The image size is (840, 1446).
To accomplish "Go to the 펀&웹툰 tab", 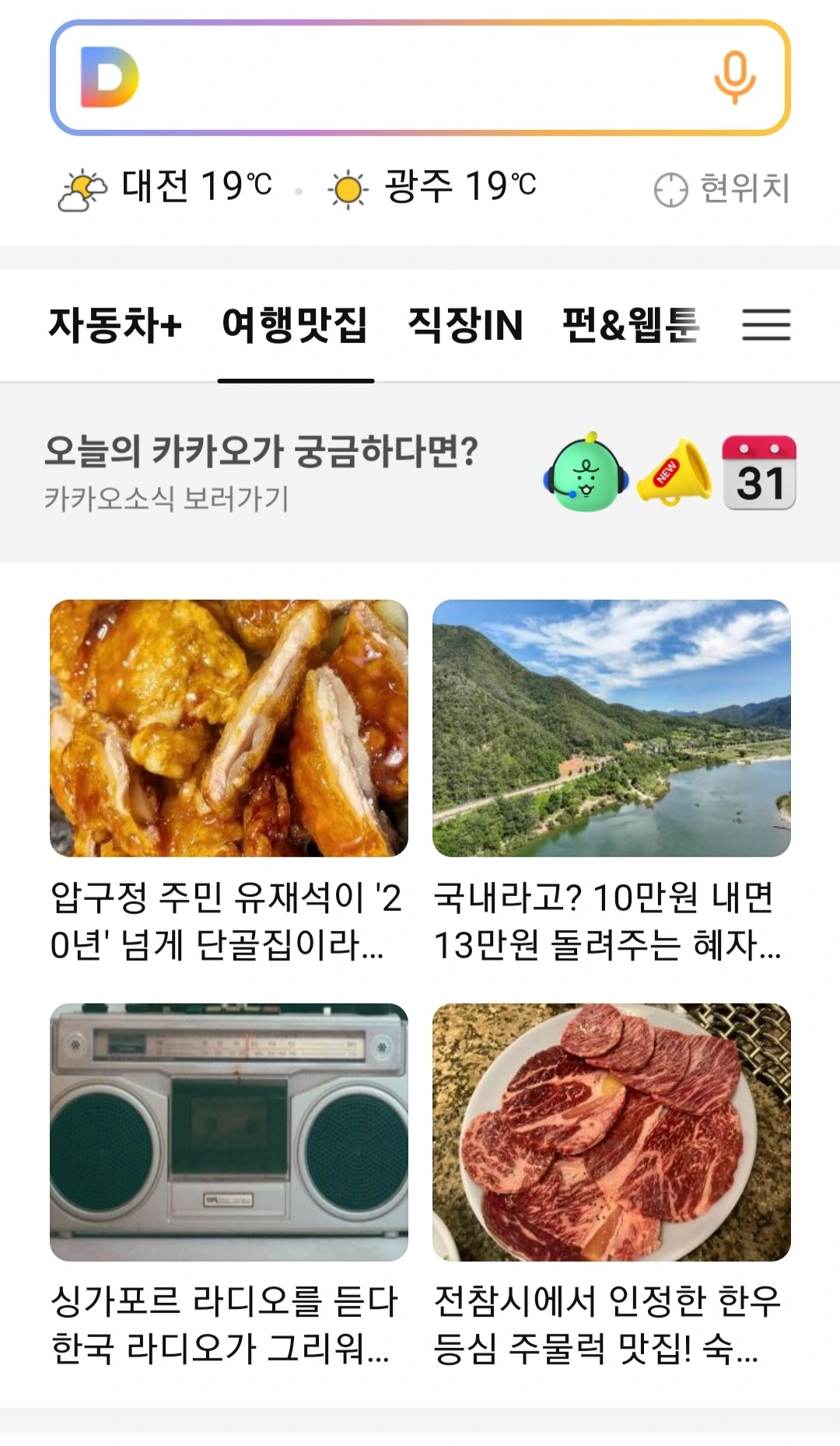I will pyautogui.click(x=631, y=325).
